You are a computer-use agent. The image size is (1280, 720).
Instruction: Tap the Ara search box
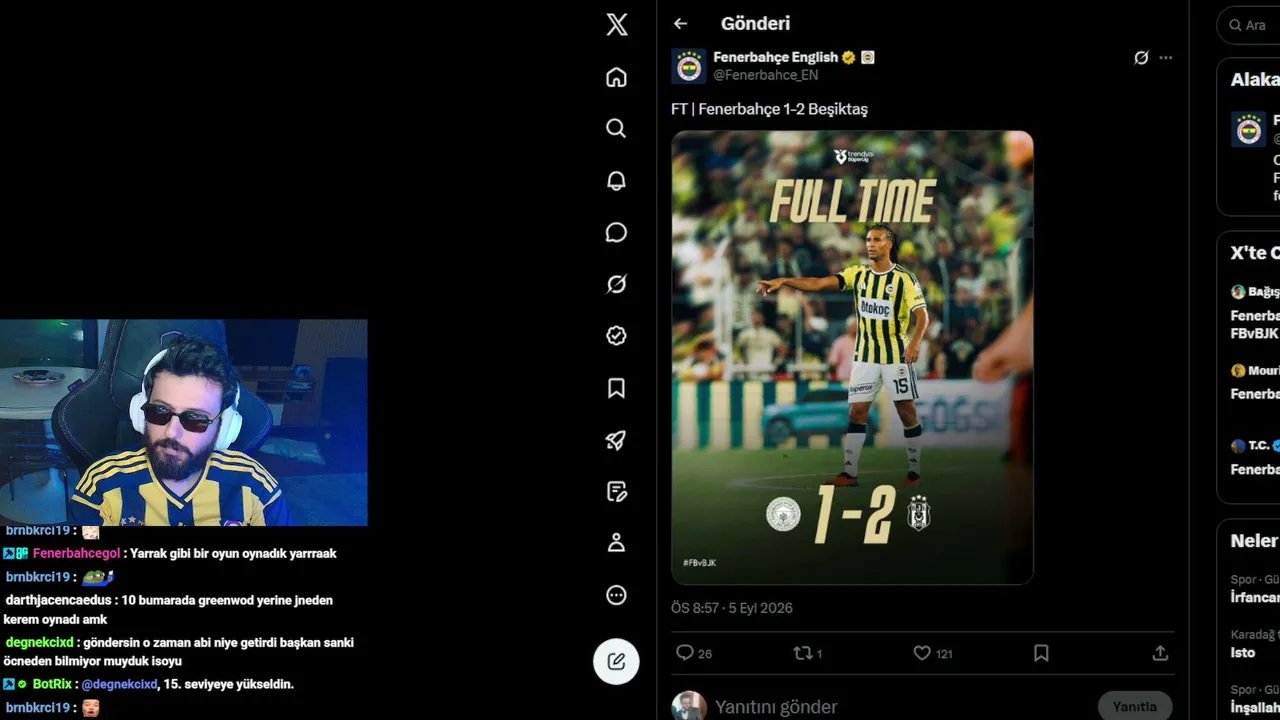(1250, 25)
